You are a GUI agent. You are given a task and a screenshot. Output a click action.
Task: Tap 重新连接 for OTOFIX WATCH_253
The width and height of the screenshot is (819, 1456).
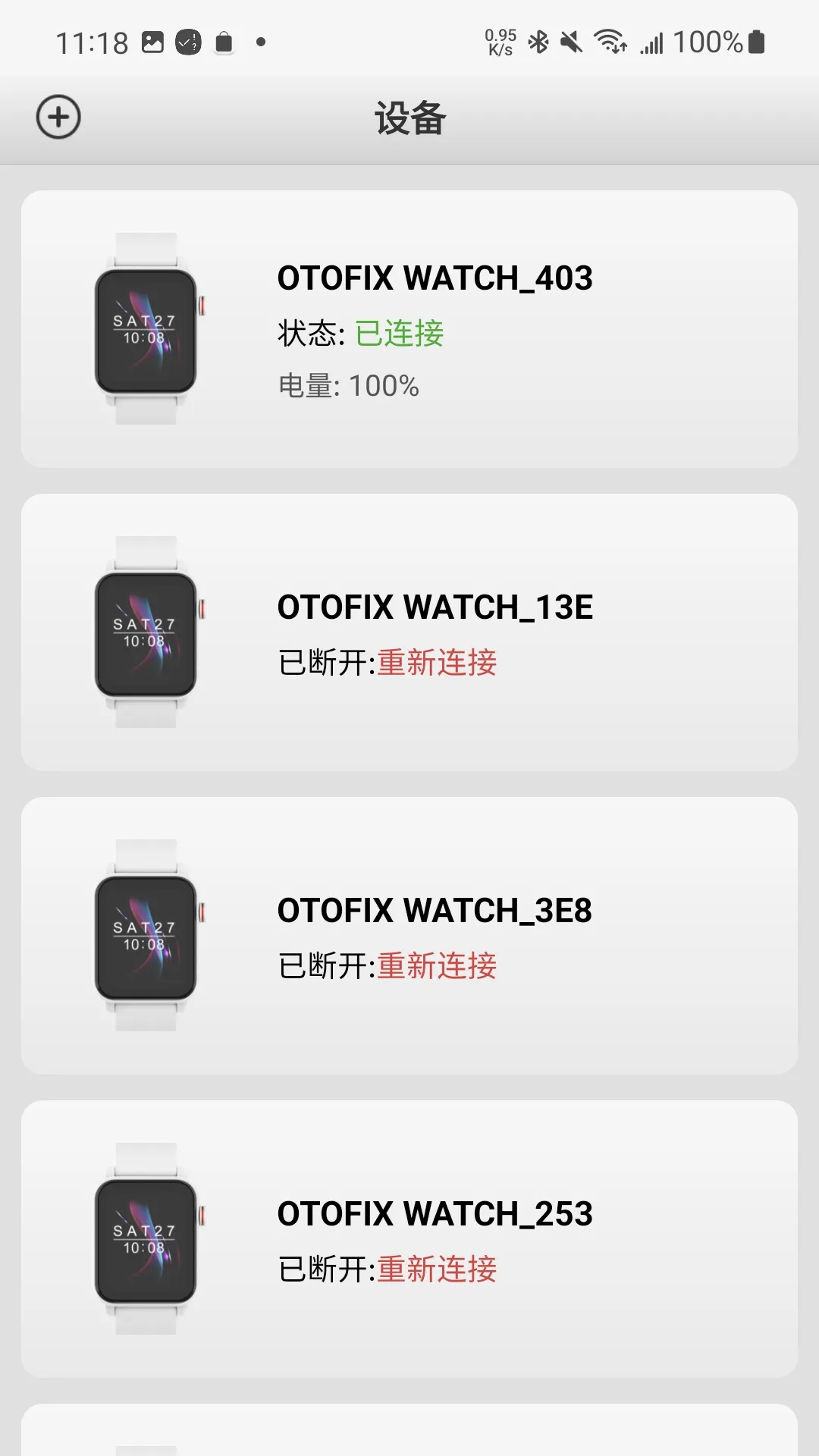(438, 1269)
